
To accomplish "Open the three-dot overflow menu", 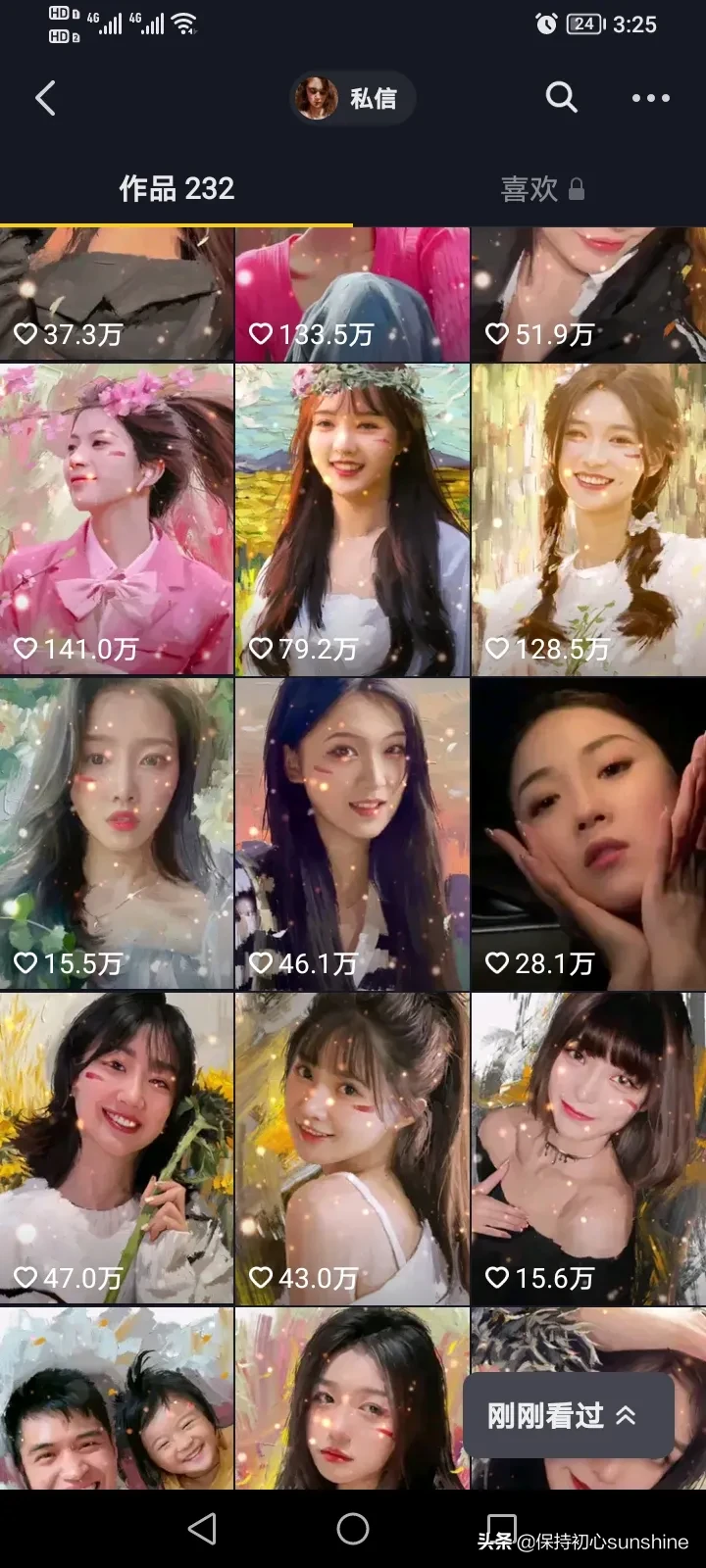I will [650, 98].
